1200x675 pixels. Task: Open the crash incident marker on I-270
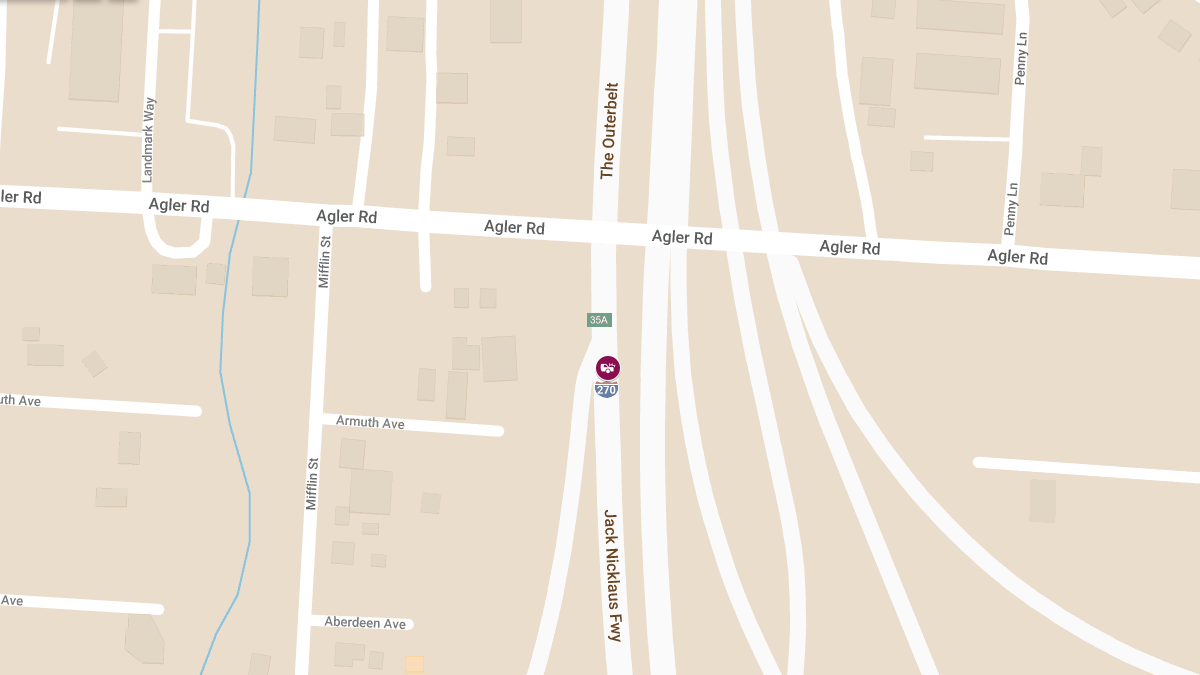607,367
